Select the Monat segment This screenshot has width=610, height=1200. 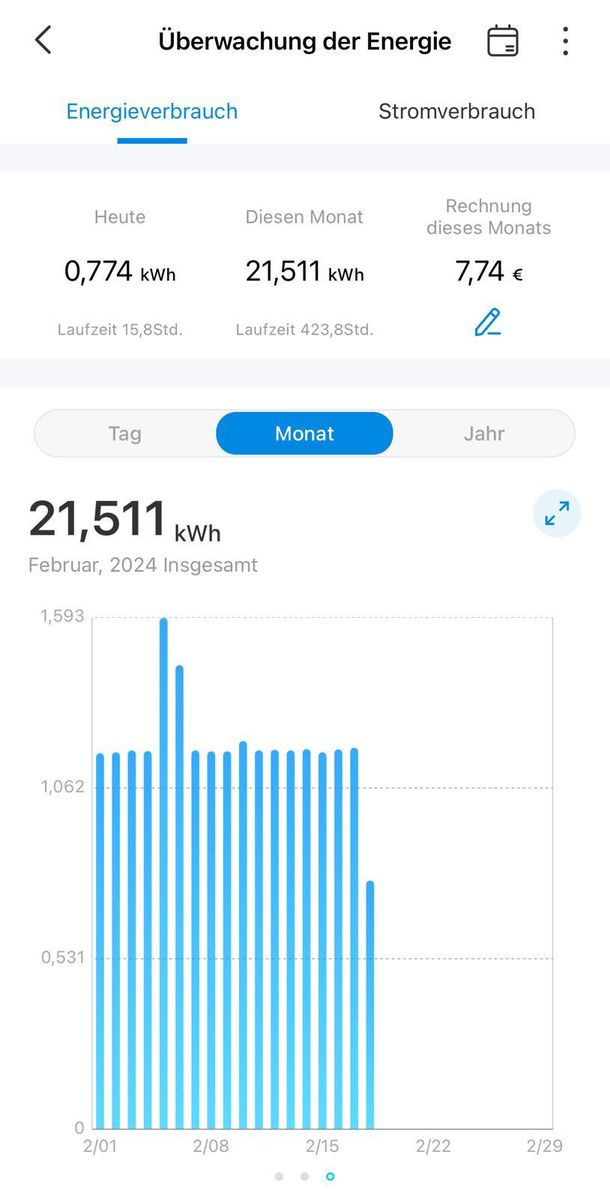305,434
